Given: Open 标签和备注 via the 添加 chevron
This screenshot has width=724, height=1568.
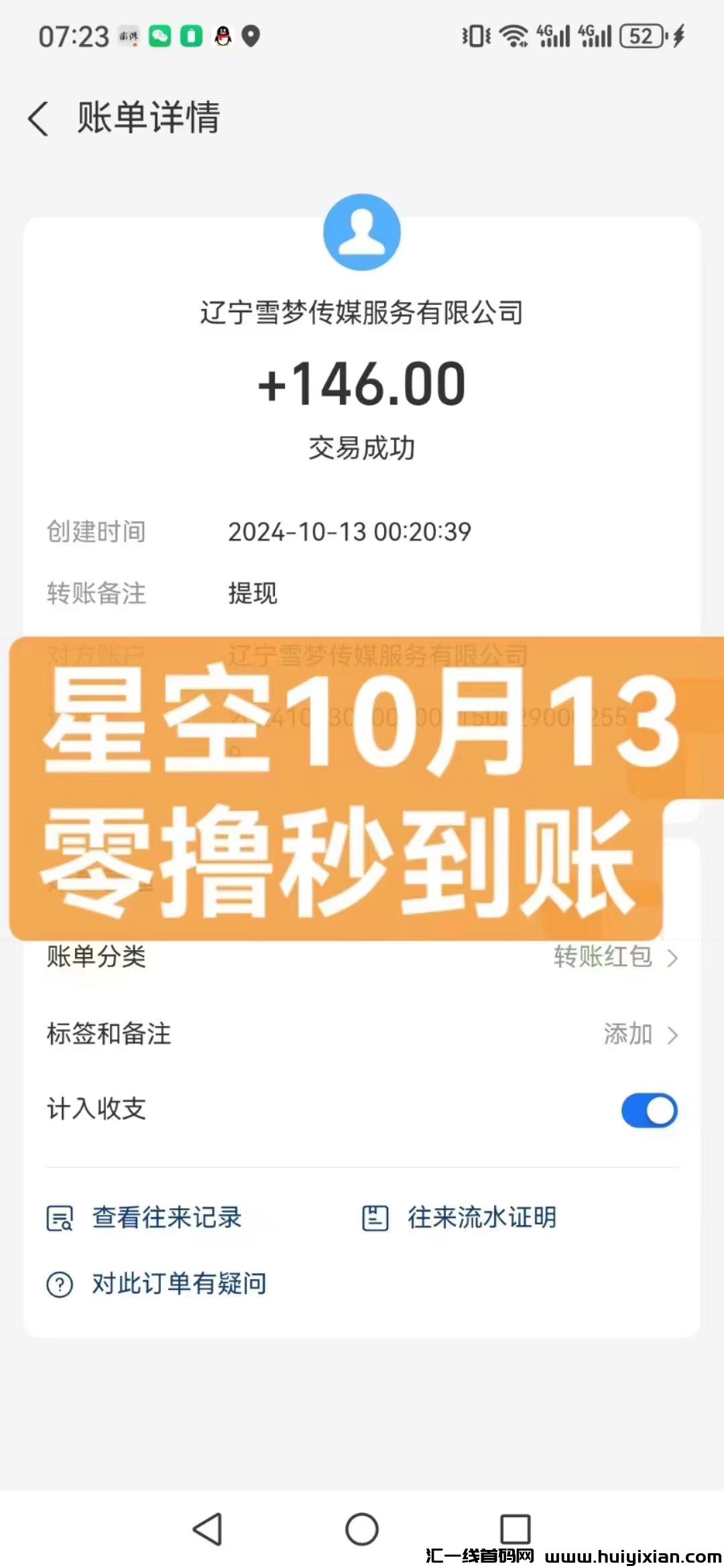Looking at the screenshot, I should 673,1035.
